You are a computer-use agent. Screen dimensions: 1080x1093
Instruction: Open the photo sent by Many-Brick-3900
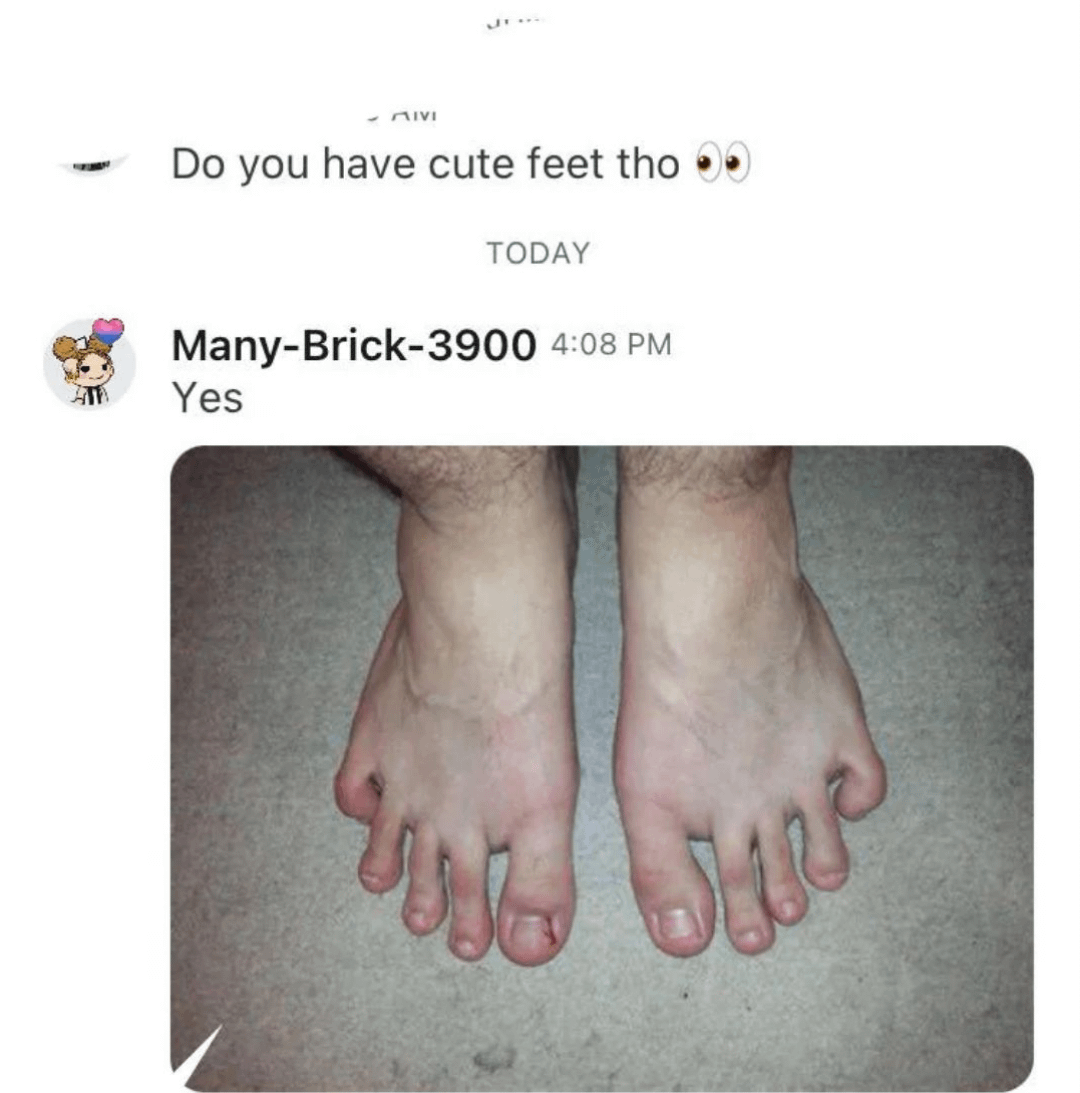click(x=602, y=768)
